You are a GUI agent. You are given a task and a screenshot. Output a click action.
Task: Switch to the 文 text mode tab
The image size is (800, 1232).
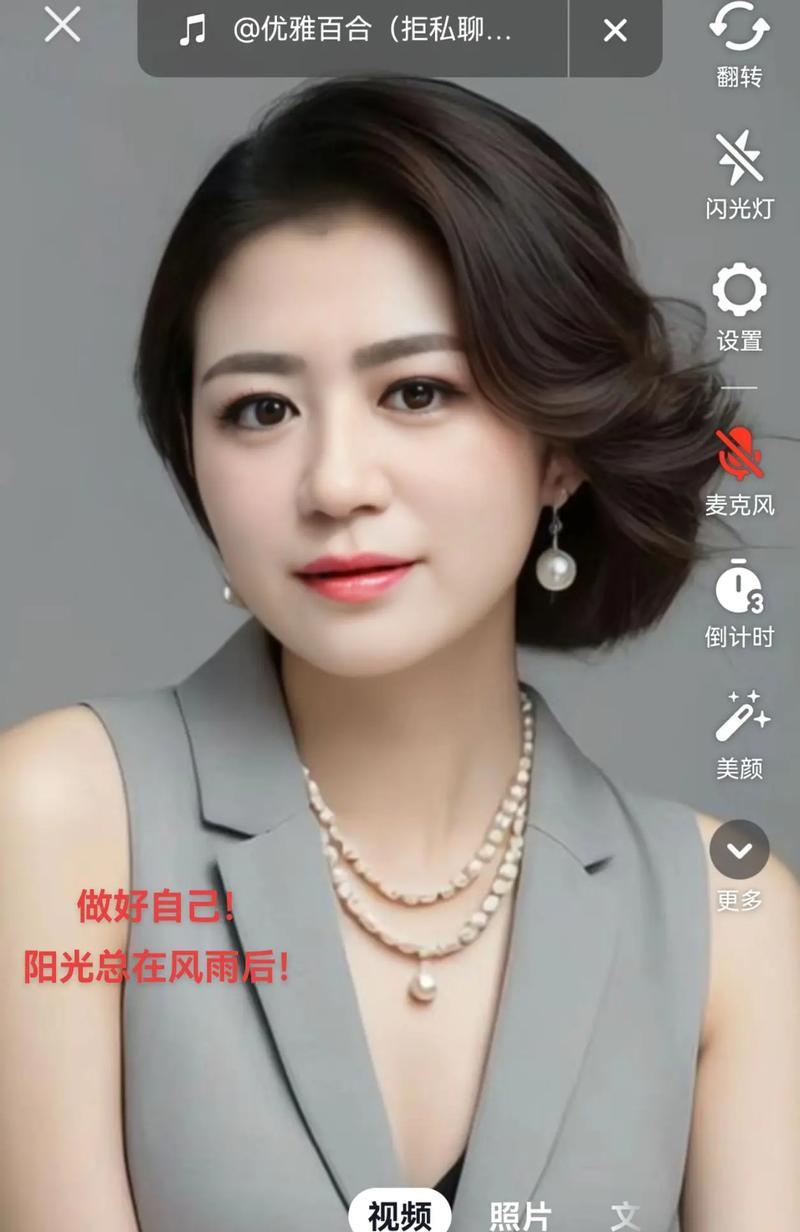click(x=624, y=1215)
